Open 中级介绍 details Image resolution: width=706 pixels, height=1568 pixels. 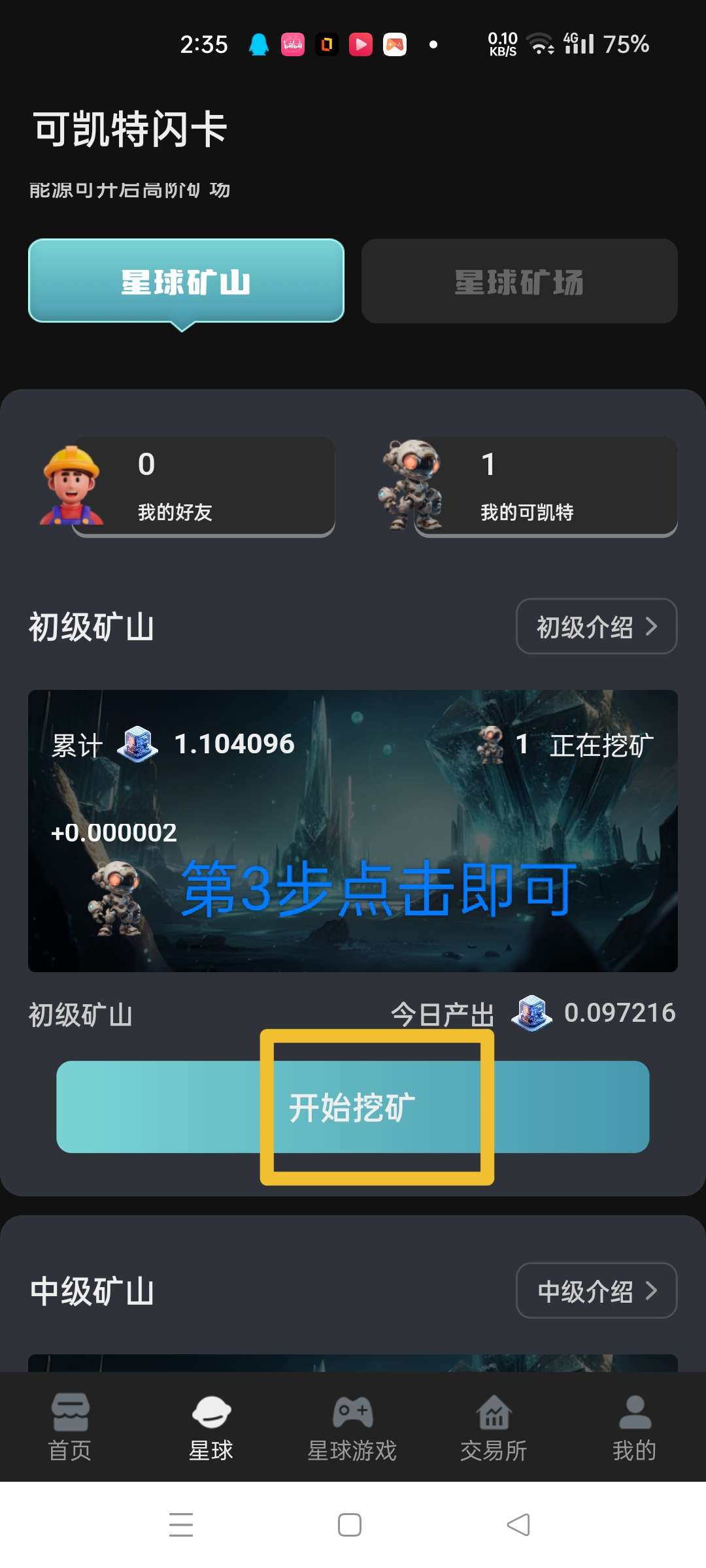point(596,1290)
